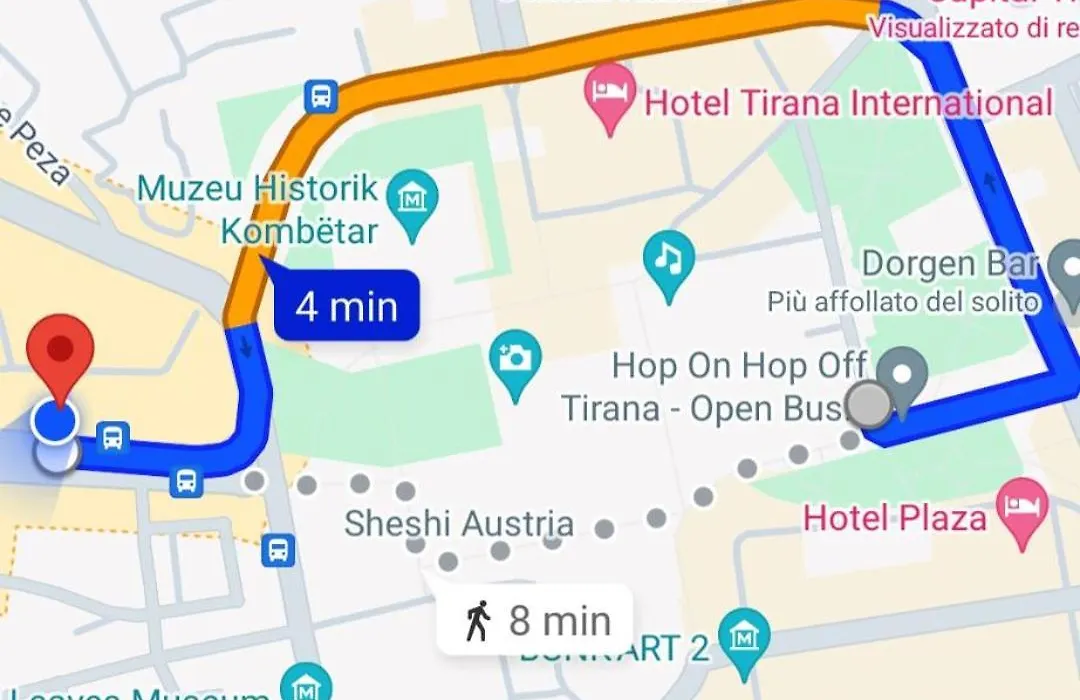Open the Hotel Plaza marker
Screen dimensions: 1080x700
[1026, 509]
